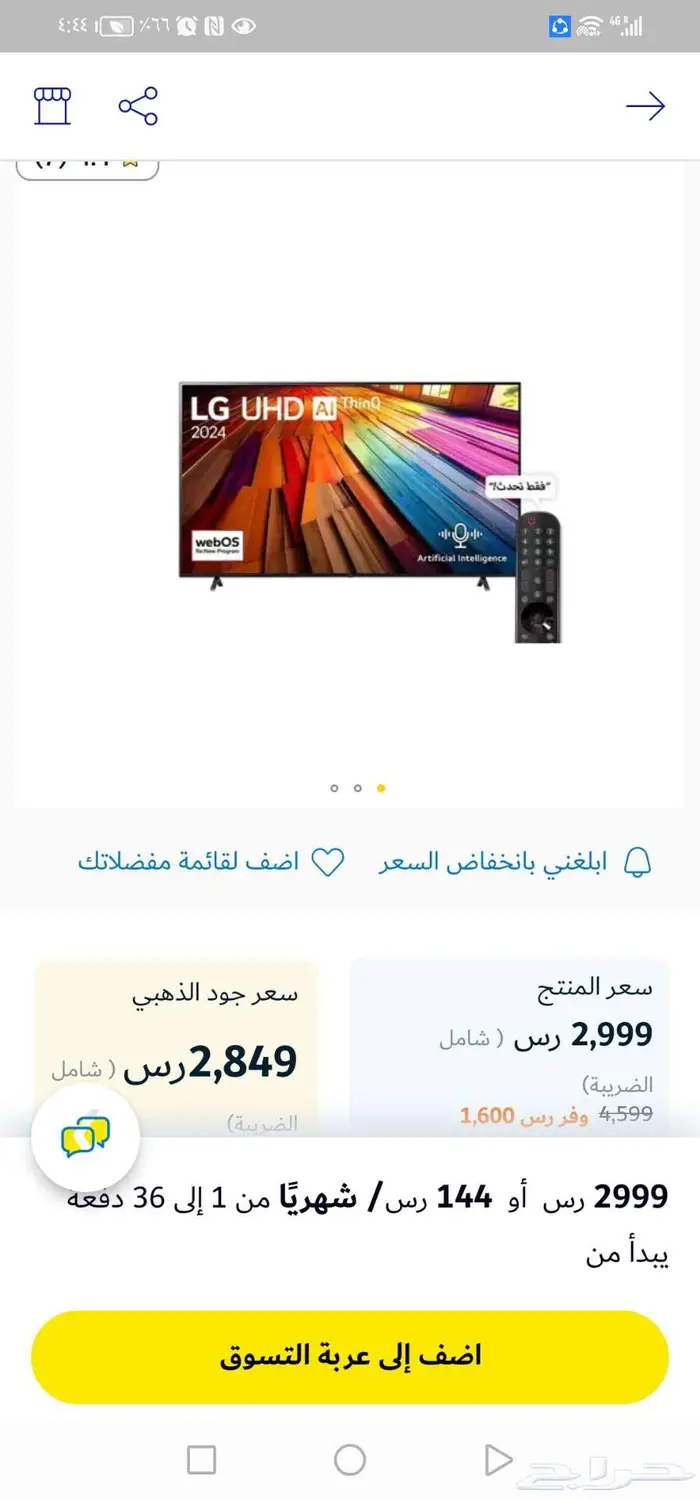Tap the back arrow in the header
700x1500 pixels.
point(645,107)
